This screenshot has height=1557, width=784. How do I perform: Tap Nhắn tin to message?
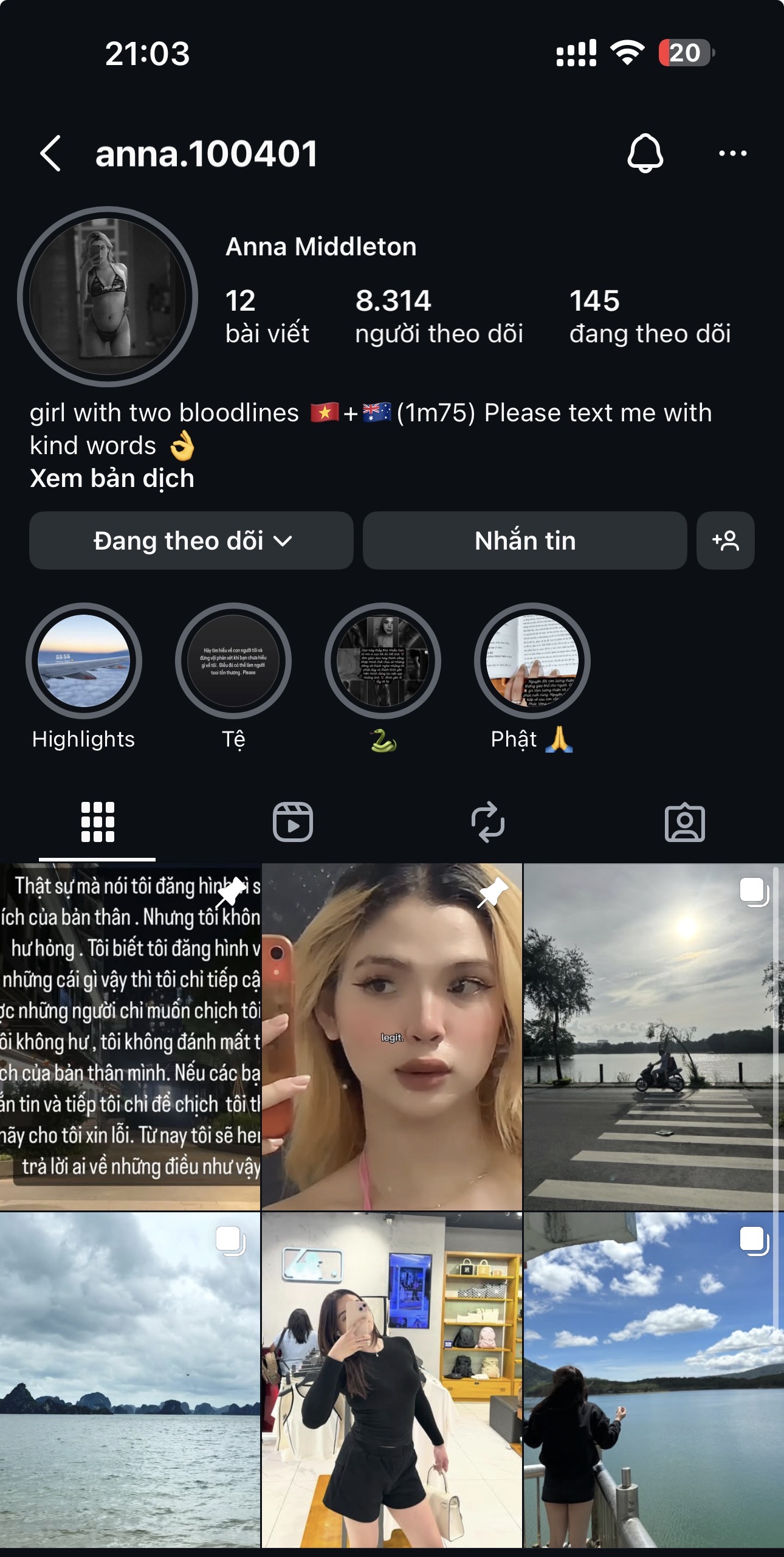[x=524, y=540]
